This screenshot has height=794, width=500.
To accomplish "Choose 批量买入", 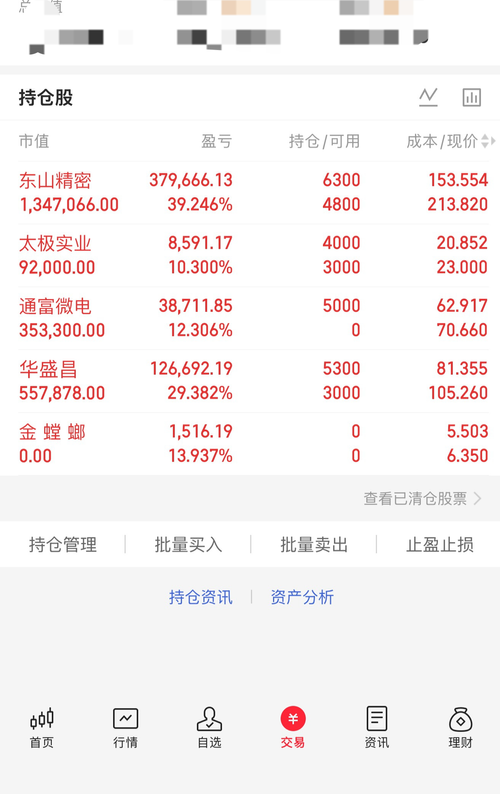I will click(188, 545).
